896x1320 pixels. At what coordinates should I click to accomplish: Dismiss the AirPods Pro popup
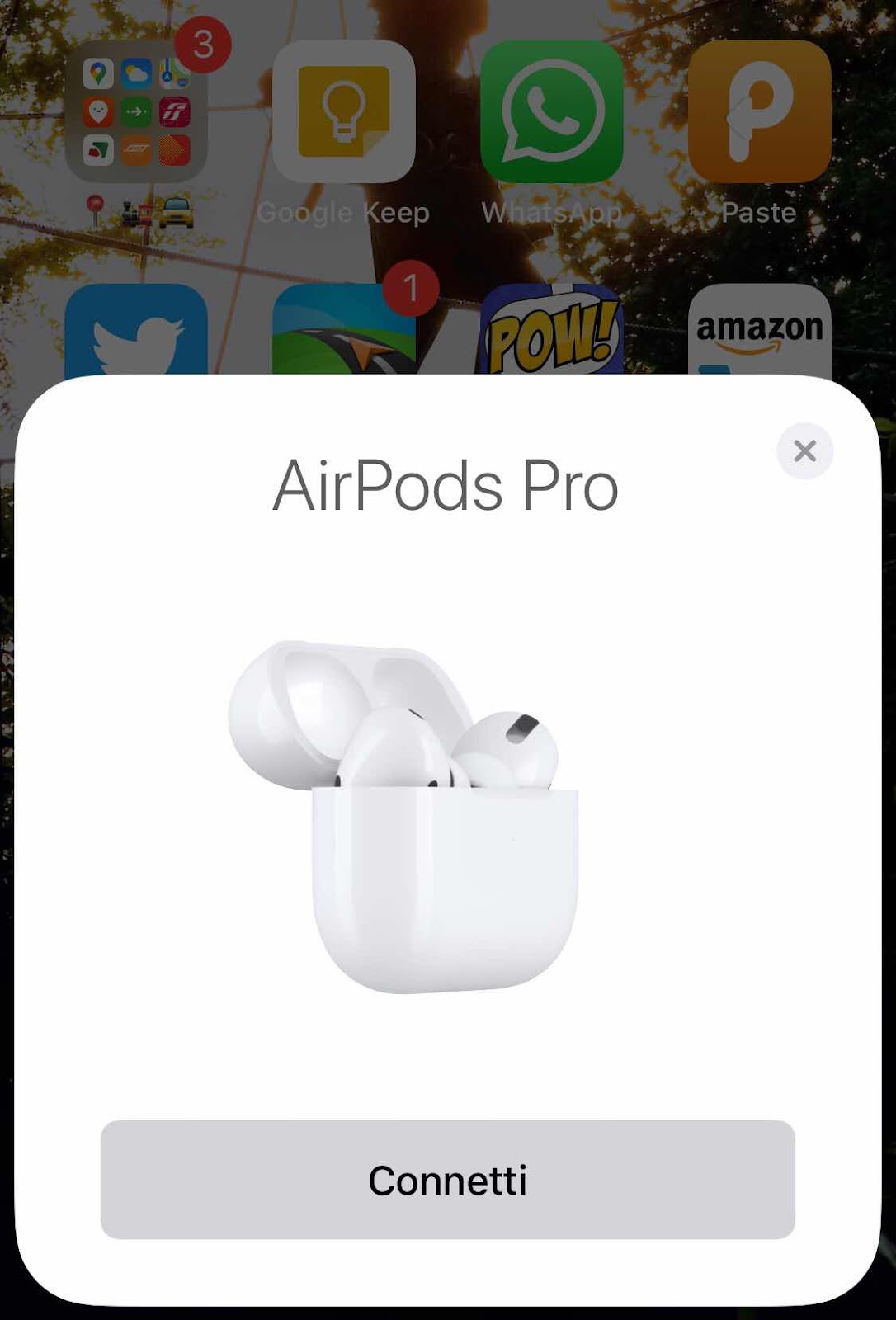(x=804, y=450)
